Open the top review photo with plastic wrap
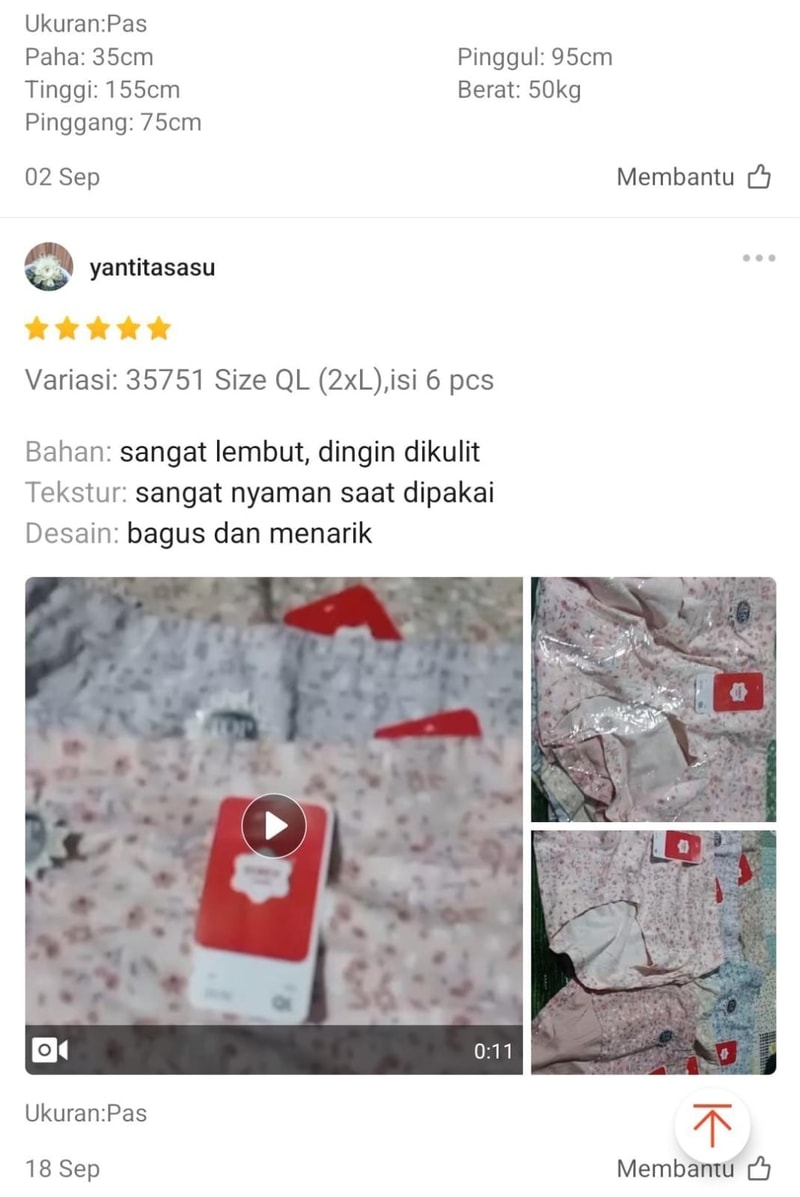The image size is (800, 1197). 653,698
